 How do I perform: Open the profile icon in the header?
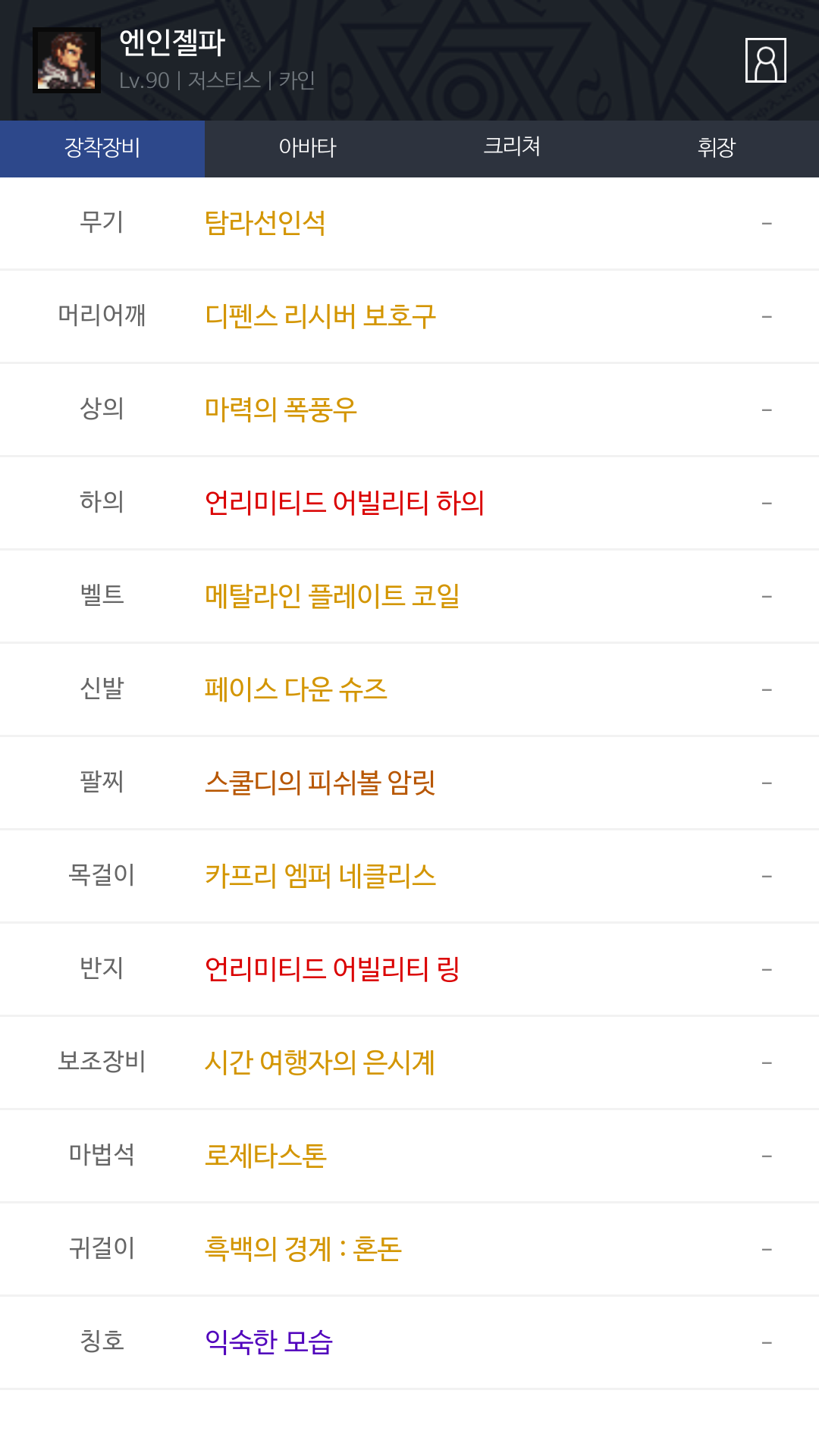click(x=765, y=60)
